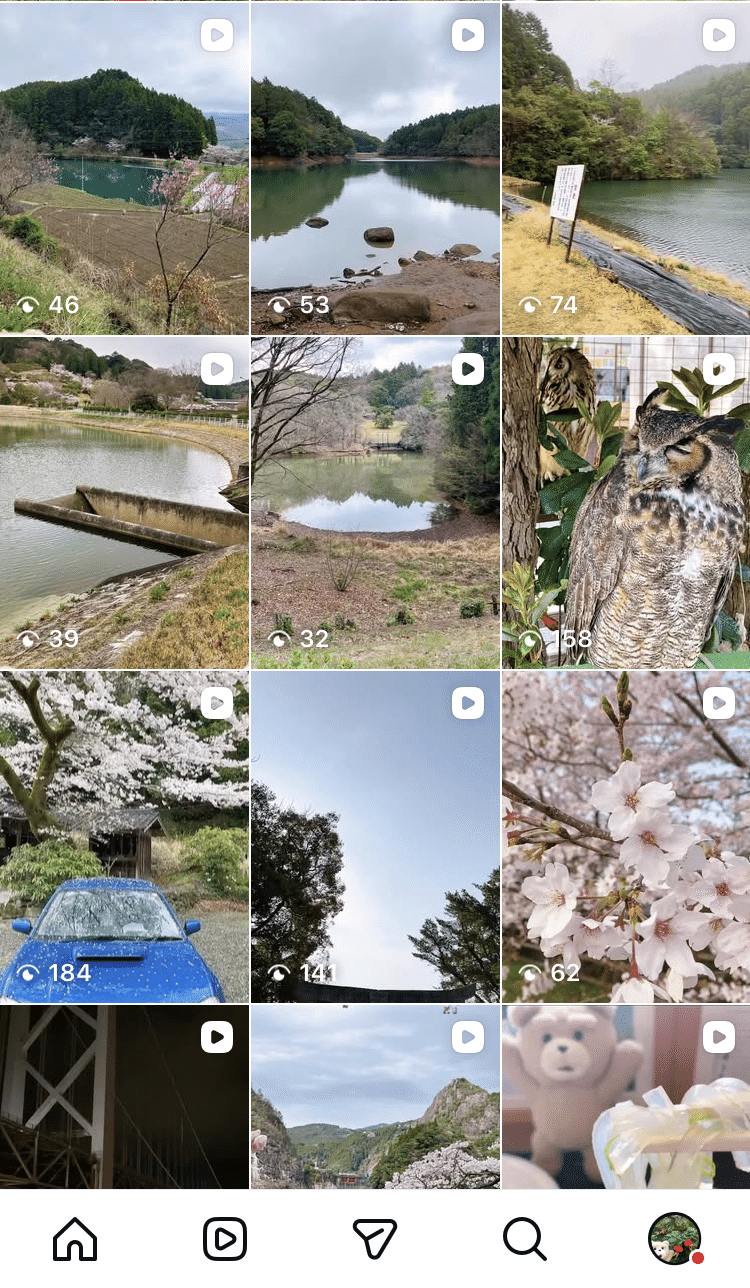750x1288 pixels.
Task: Tap the 184 views label
Action: (55, 972)
